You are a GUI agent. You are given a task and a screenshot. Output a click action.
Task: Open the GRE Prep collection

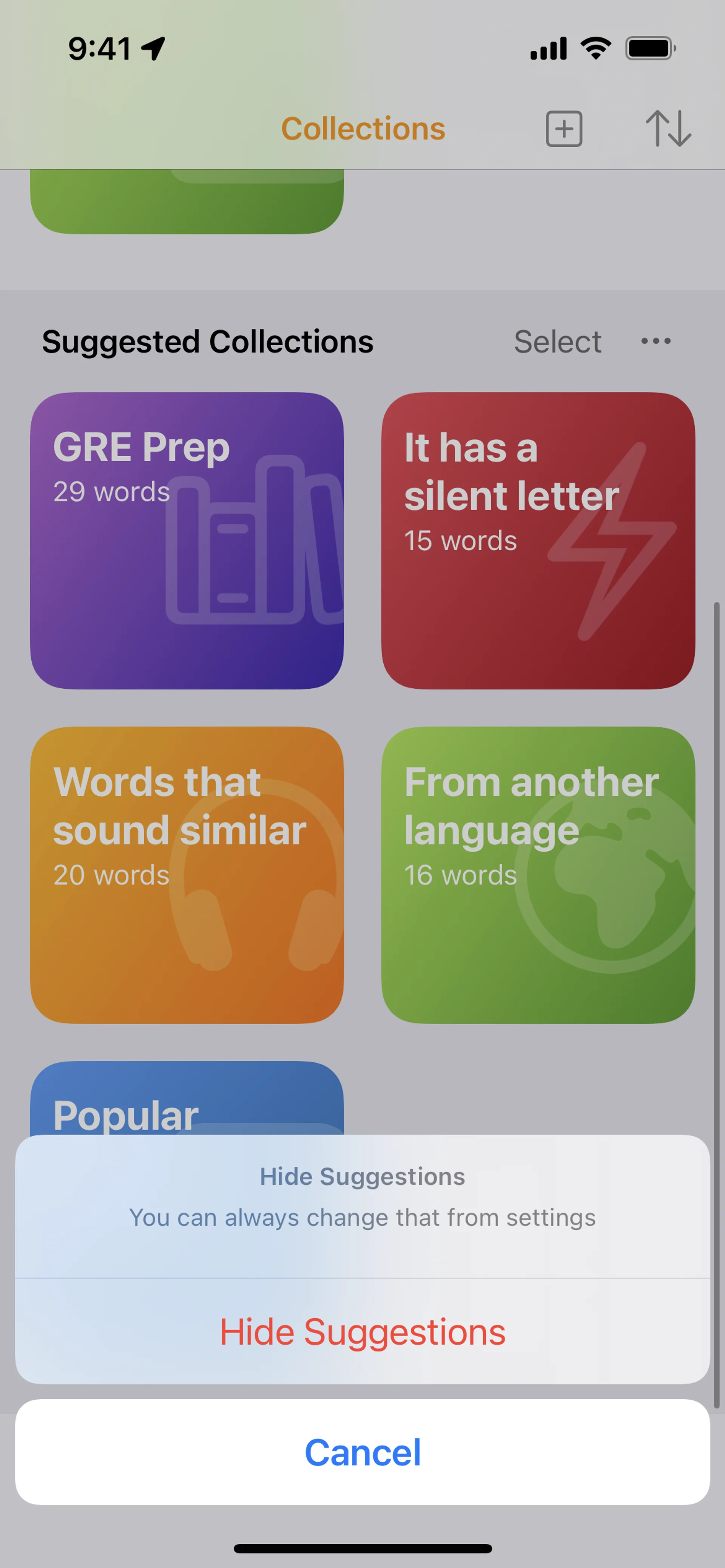pyautogui.click(x=187, y=540)
